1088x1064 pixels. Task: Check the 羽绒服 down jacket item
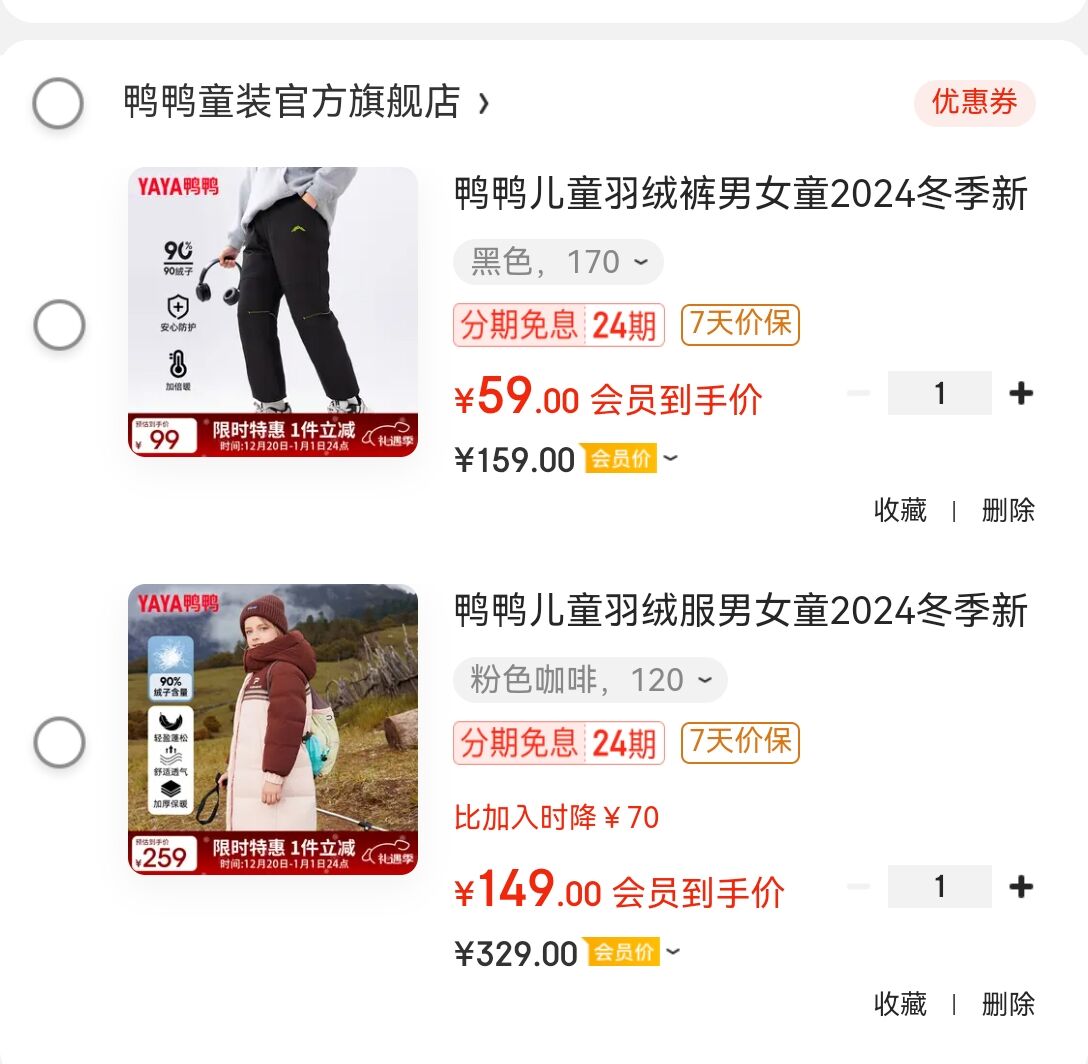coord(59,743)
